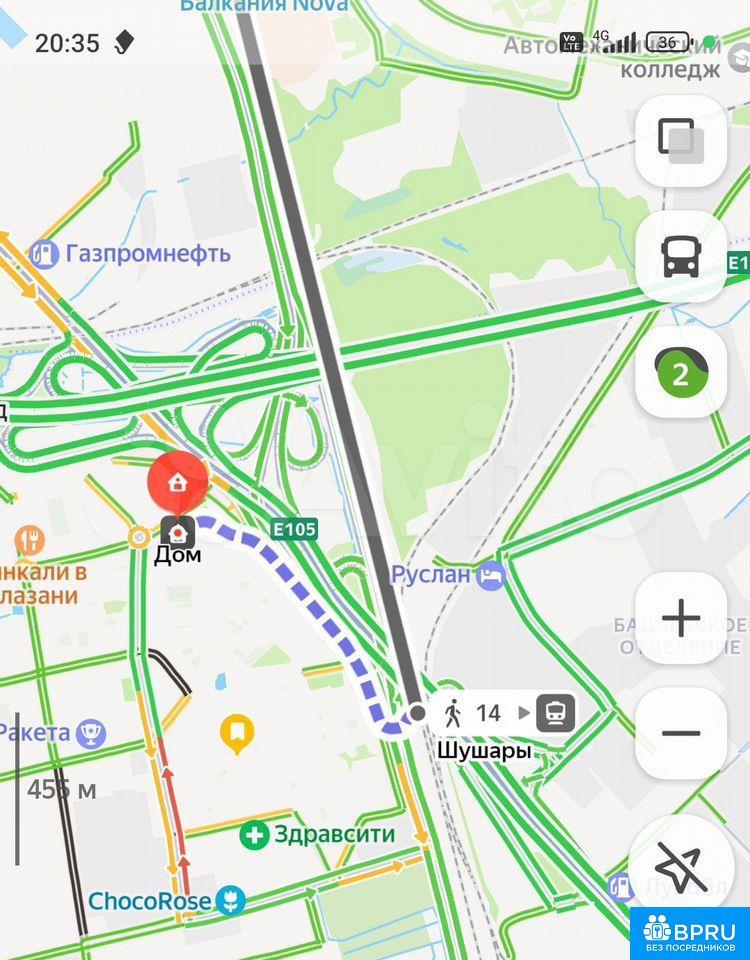Image resolution: width=750 pixels, height=960 pixels.
Task: Select the Руслан hotel marker
Action: (x=491, y=575)
